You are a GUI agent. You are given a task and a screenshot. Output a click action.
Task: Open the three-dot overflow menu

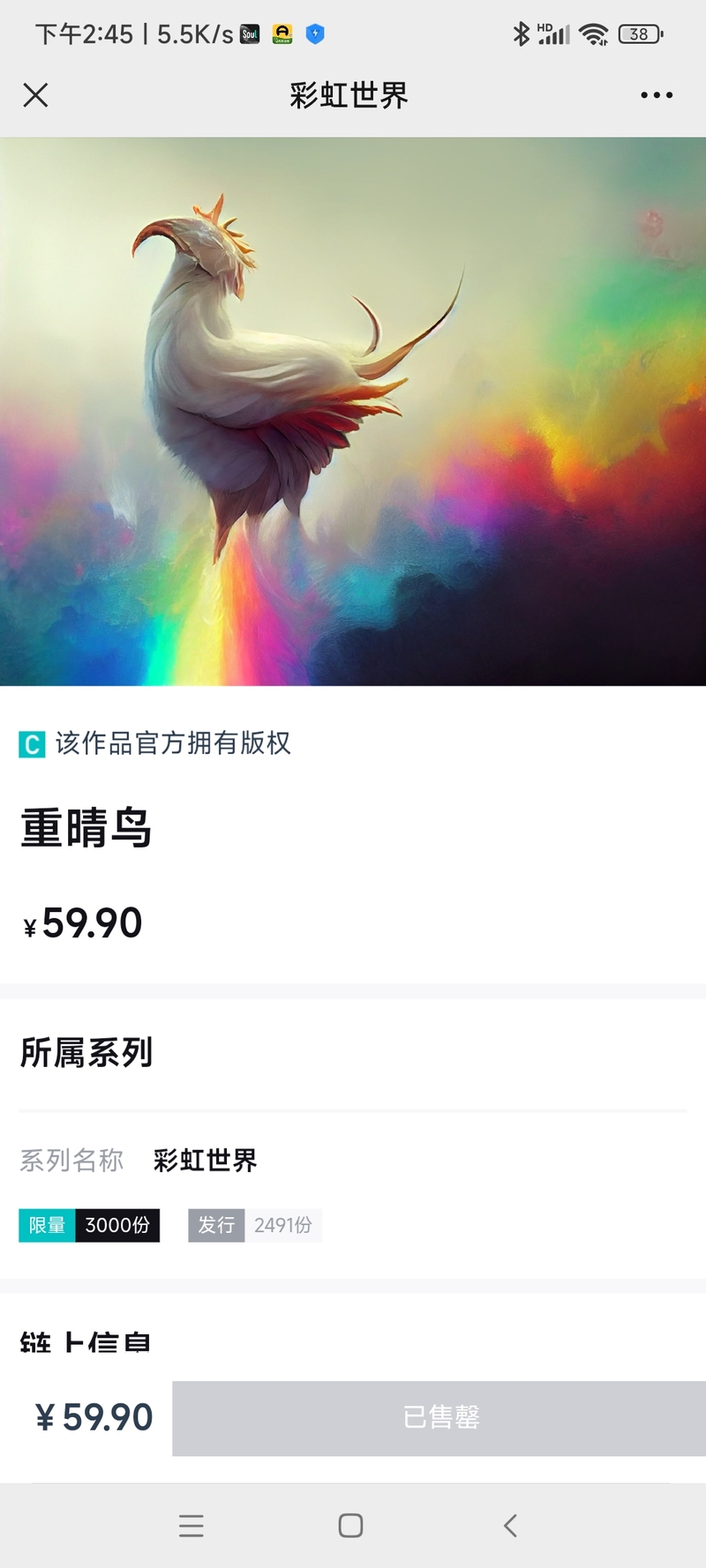(x=657, y=95)
